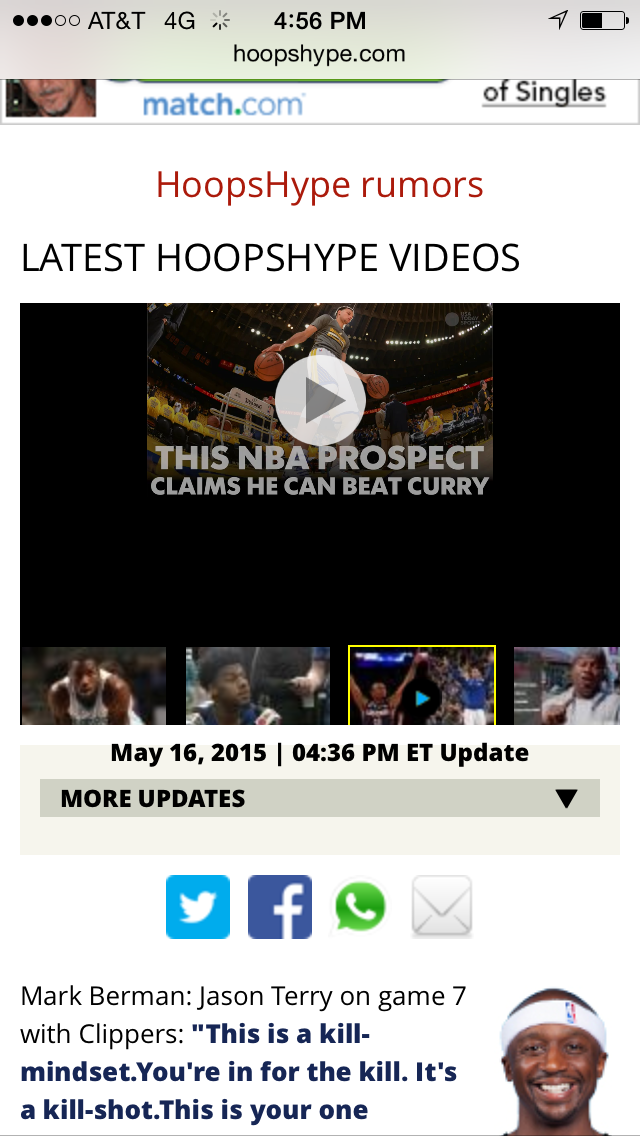Select the last video thumbnail, man pointing
Screen dimensions: 640x1136
(567, 685)
